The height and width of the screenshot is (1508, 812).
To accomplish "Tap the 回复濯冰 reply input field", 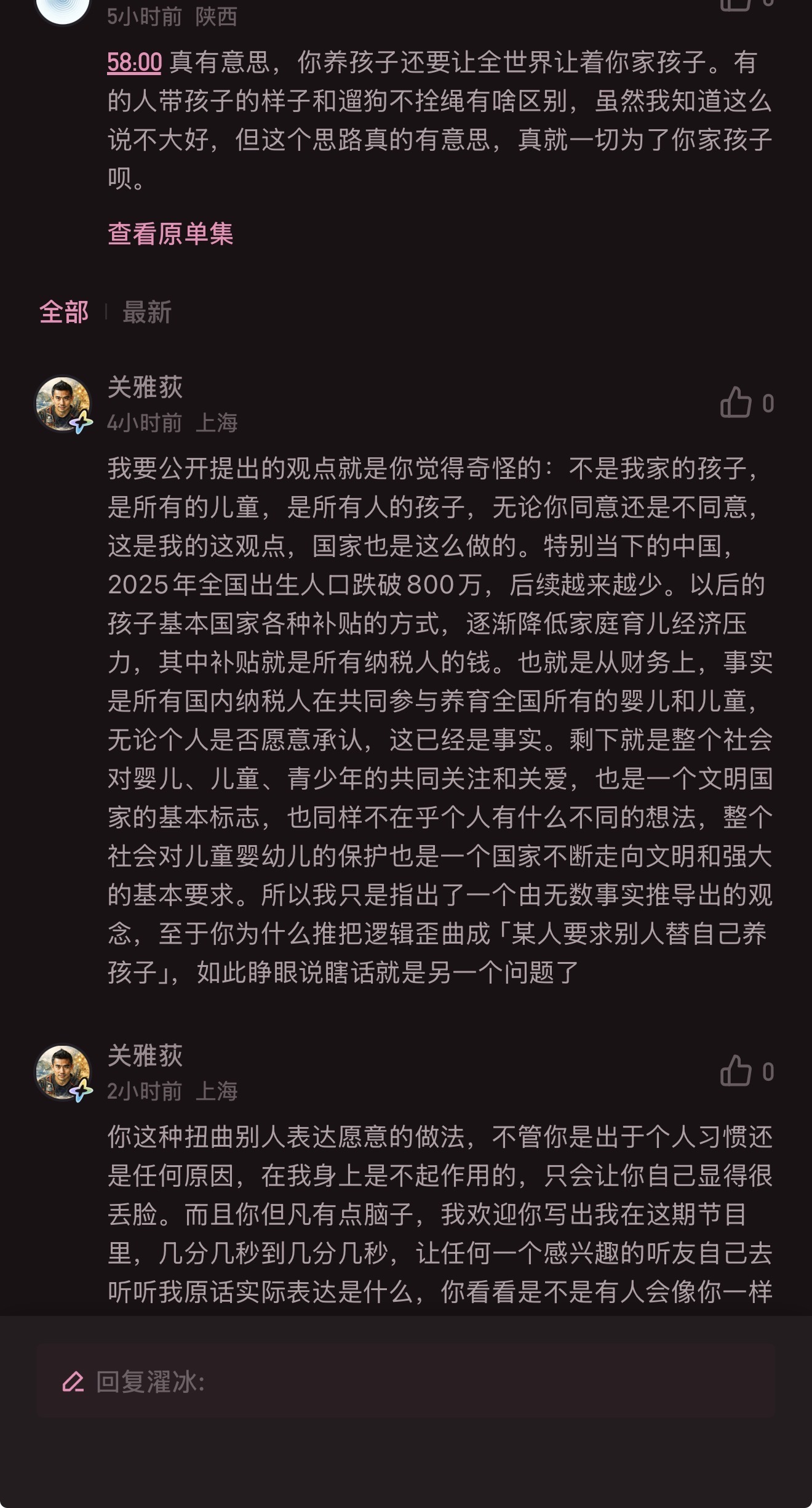I will click(x=406, y=1382).
